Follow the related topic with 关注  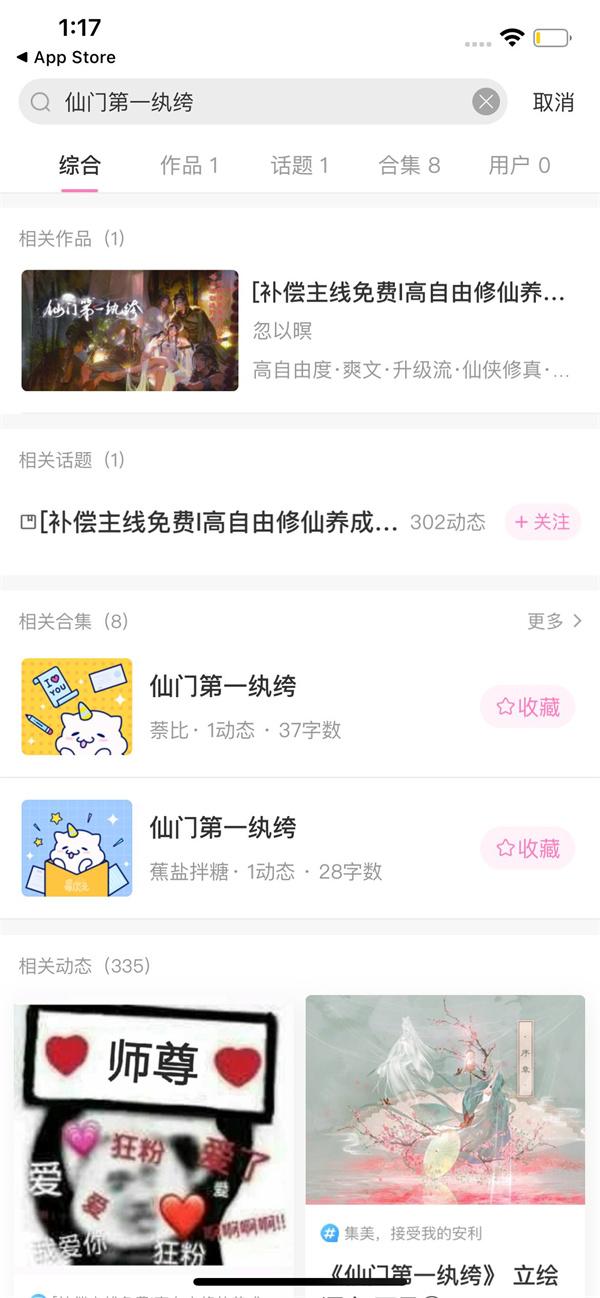point(543,522)
